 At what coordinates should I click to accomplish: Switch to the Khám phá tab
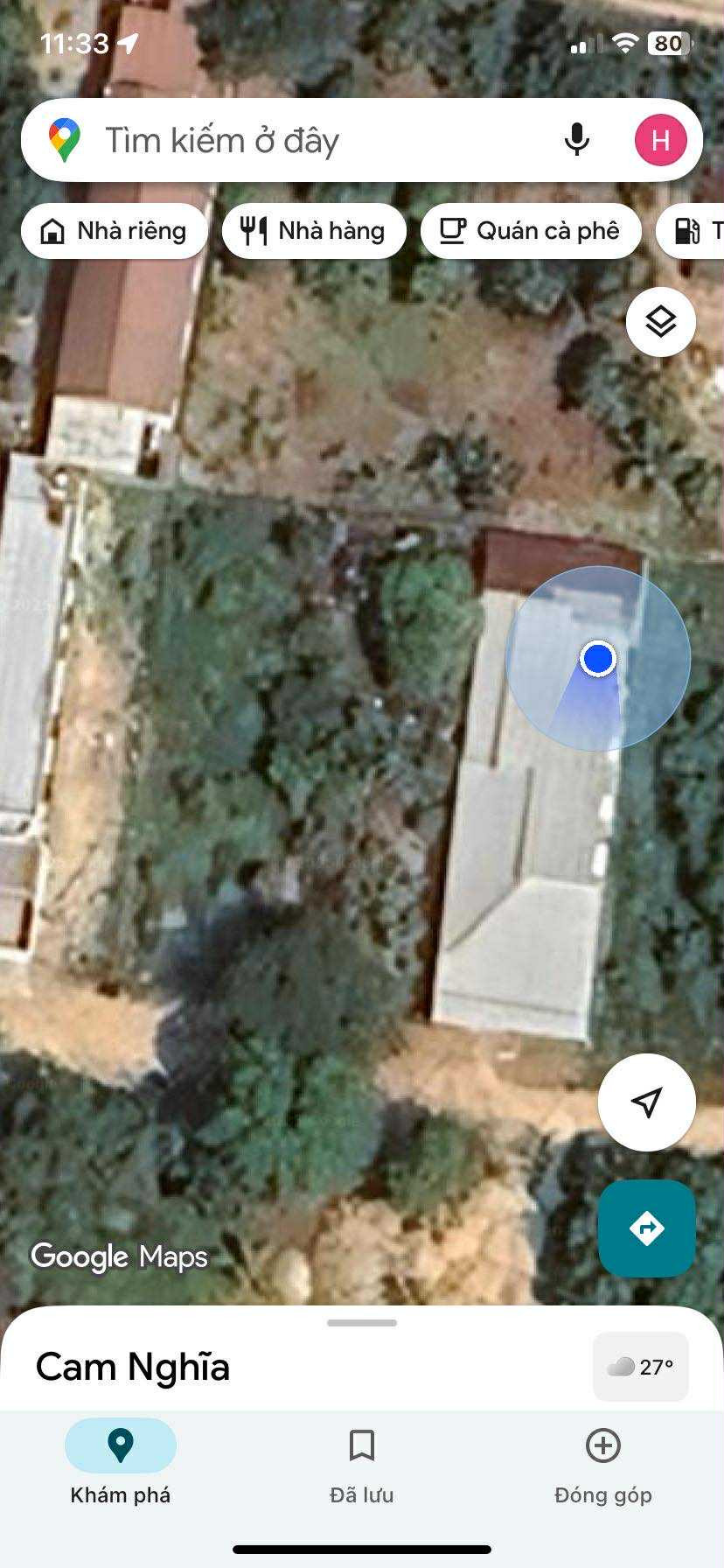[x=121, y=1463]
